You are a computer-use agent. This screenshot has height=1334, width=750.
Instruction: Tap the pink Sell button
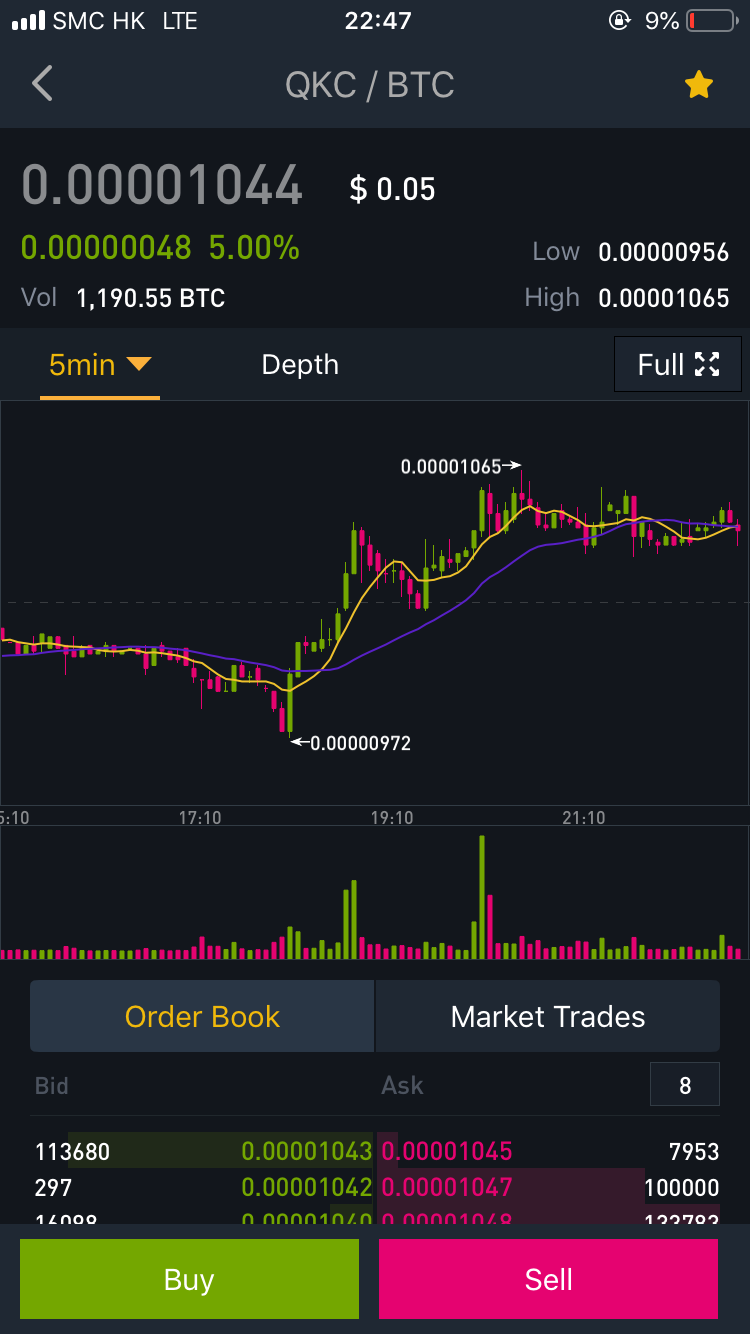tap(548, 1279)
